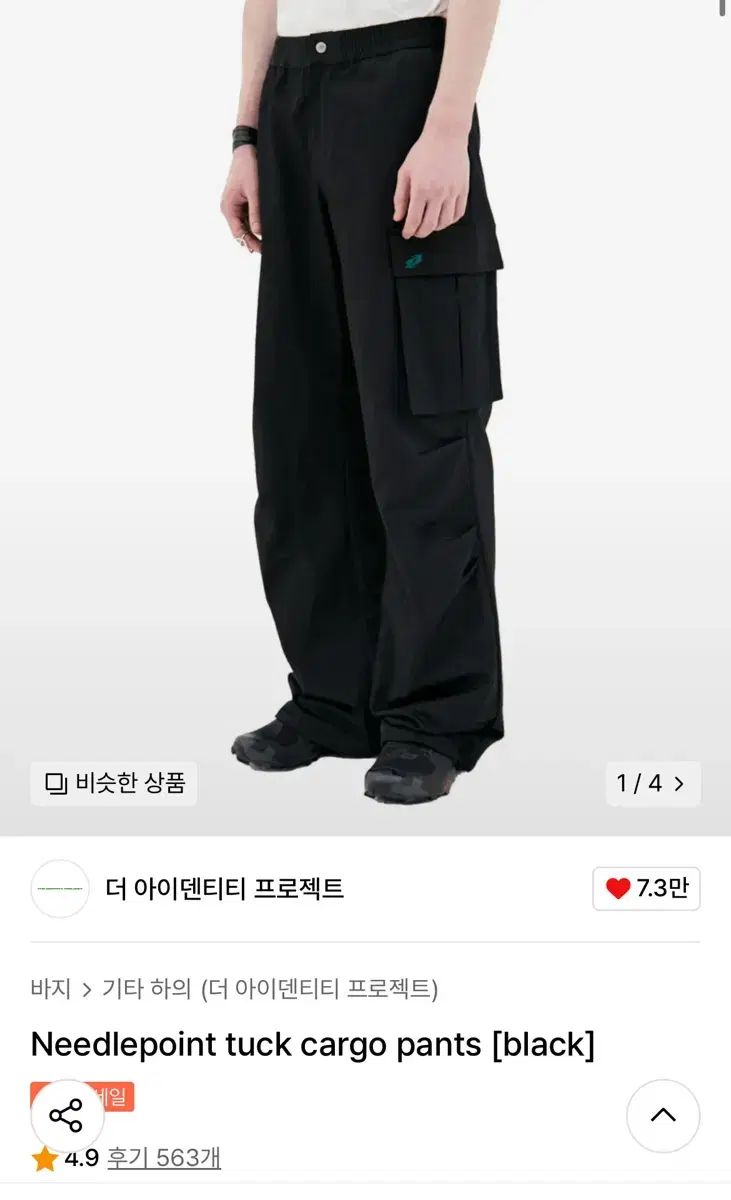This screenshot has width=731, height=1200.
Task: Go to next product image
Action: click(x=679, y=784)
